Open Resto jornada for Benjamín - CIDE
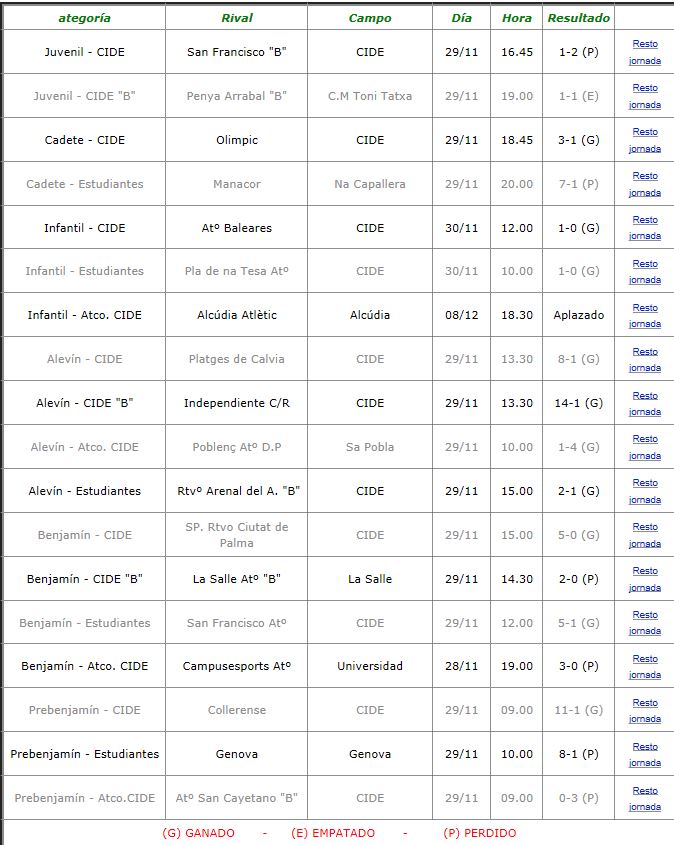 [645, 528]
